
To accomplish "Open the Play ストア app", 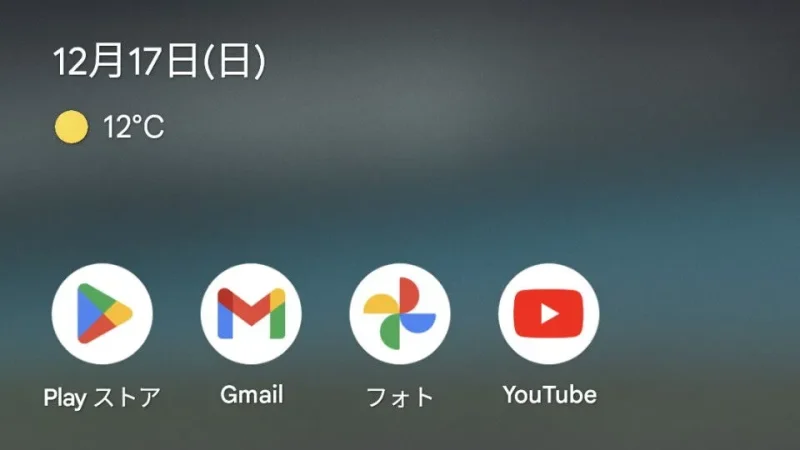I will 102,313.
